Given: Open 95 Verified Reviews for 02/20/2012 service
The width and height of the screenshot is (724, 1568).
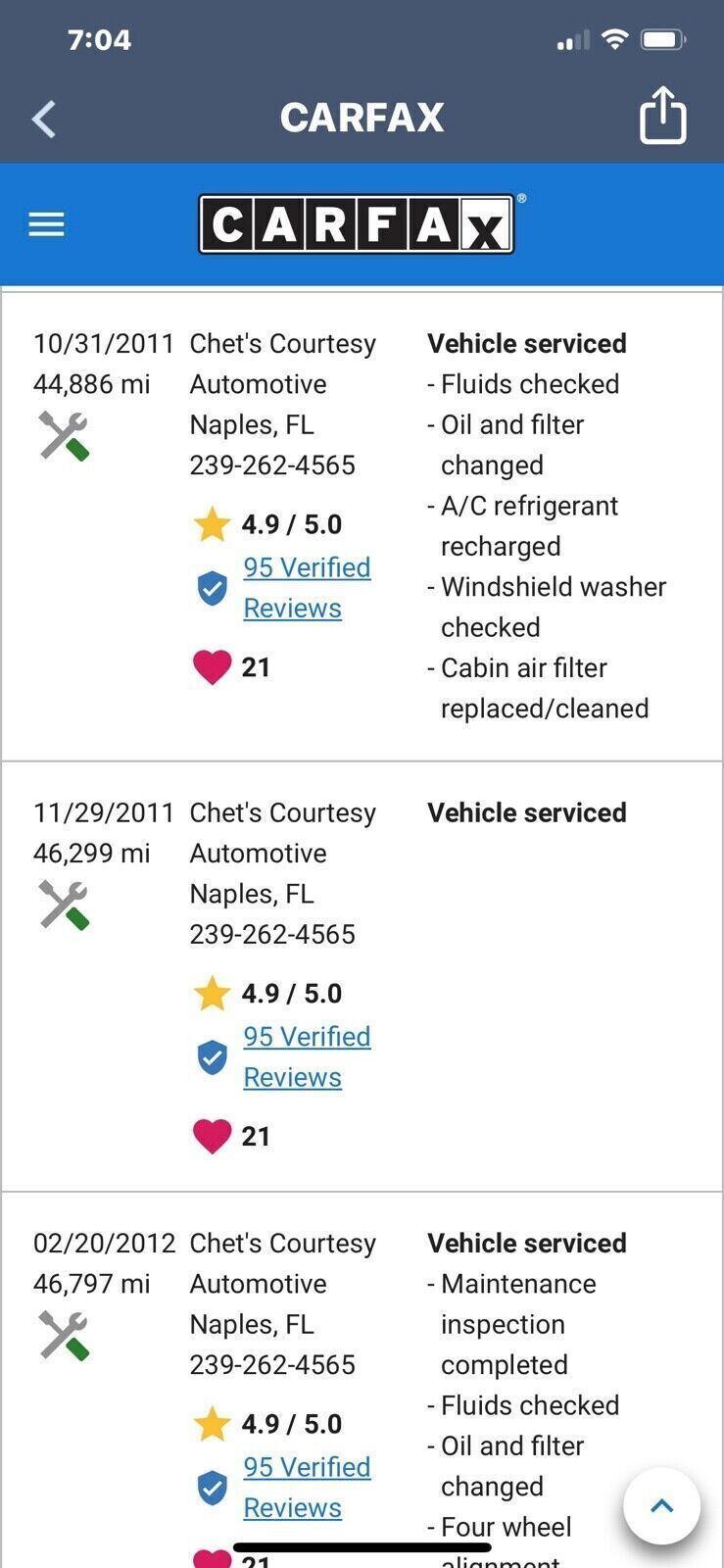Looking at the screenshot, I should pos(307,1488).
